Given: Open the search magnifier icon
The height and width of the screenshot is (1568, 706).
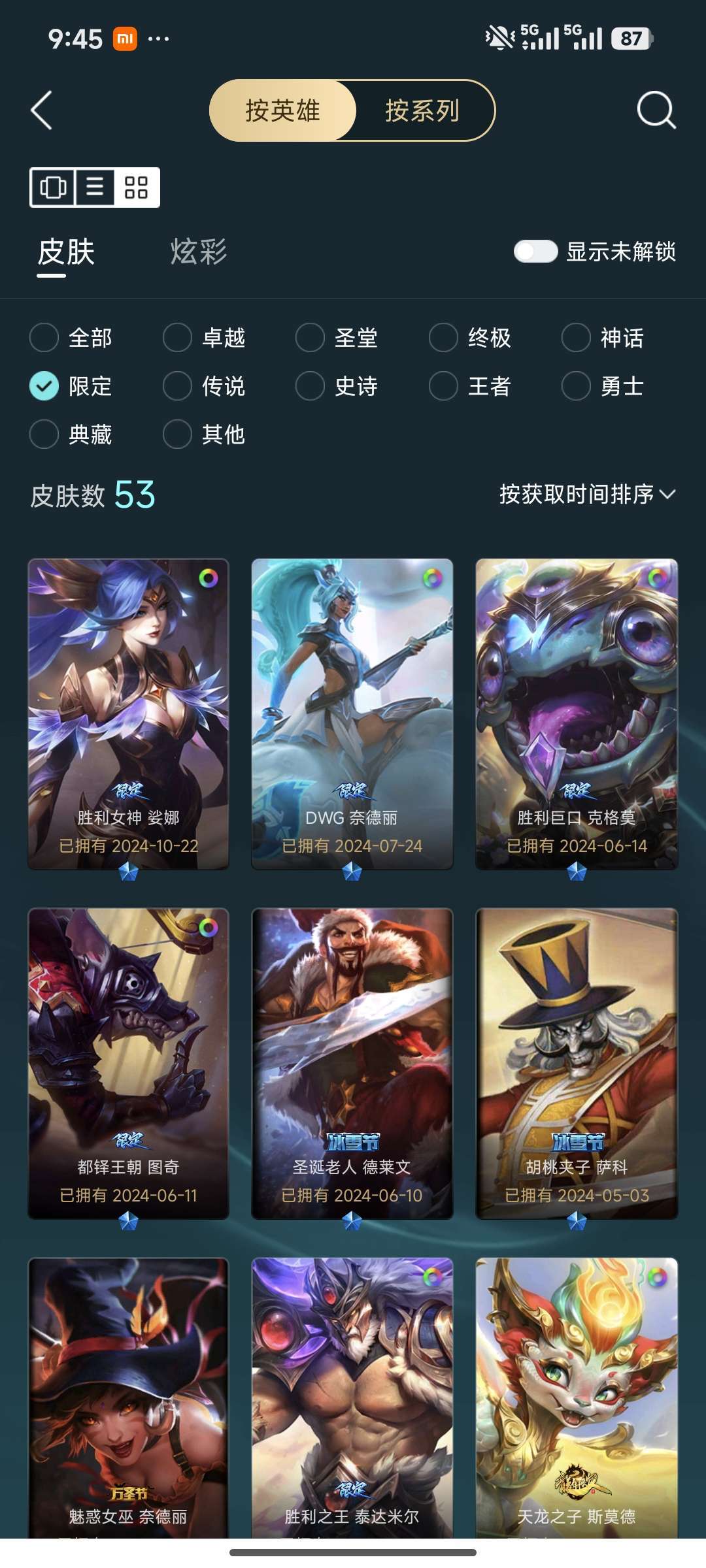Looking at the screenshot, I should [656, 110].
